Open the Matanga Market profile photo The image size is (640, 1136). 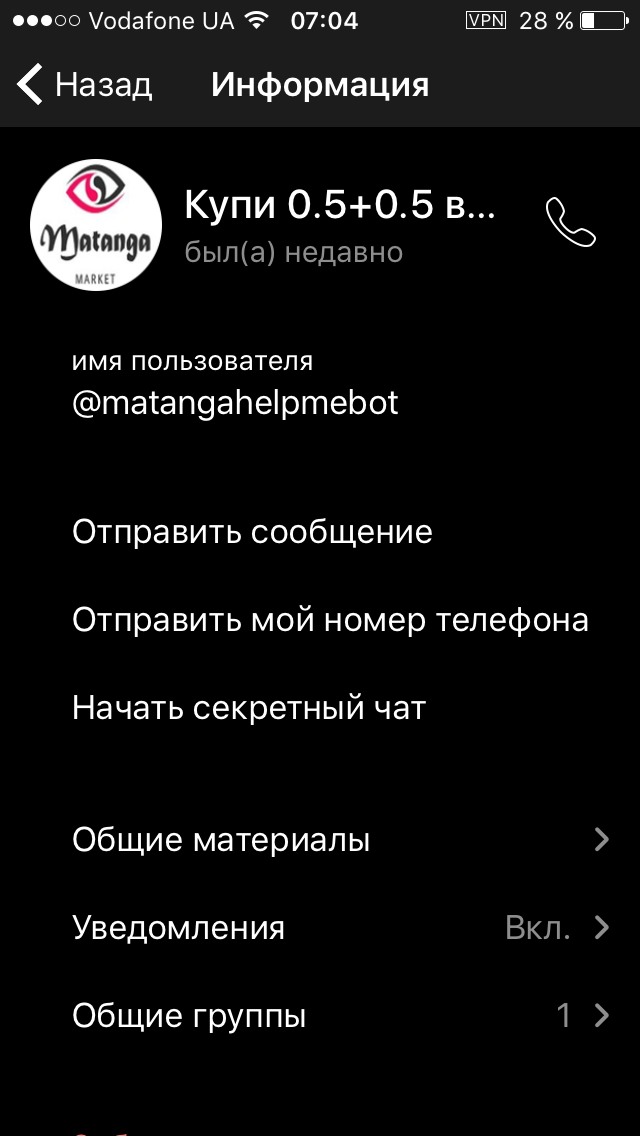(x=96, y=225)
